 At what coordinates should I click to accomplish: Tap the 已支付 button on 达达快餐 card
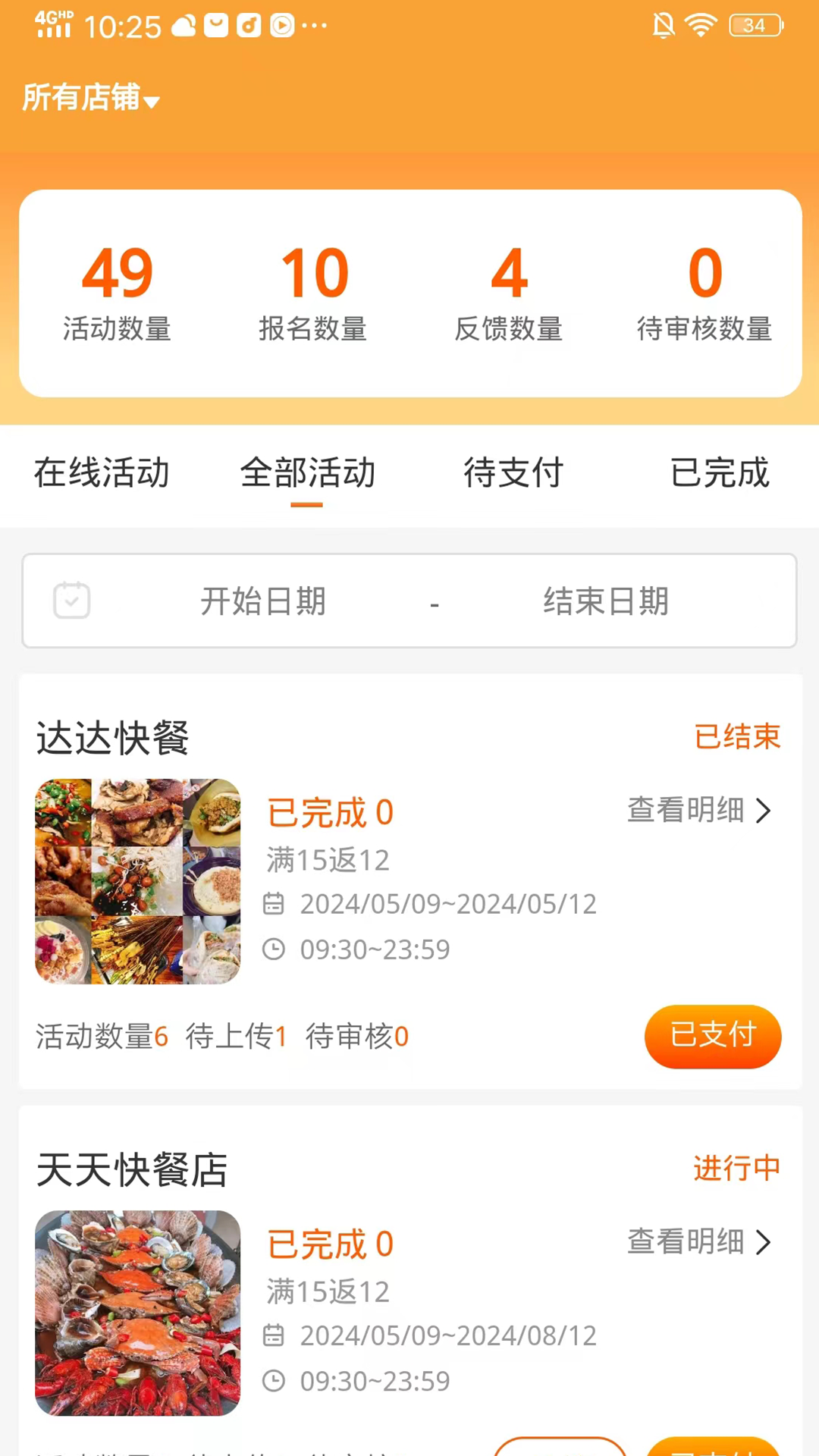tap(712, 1036)
